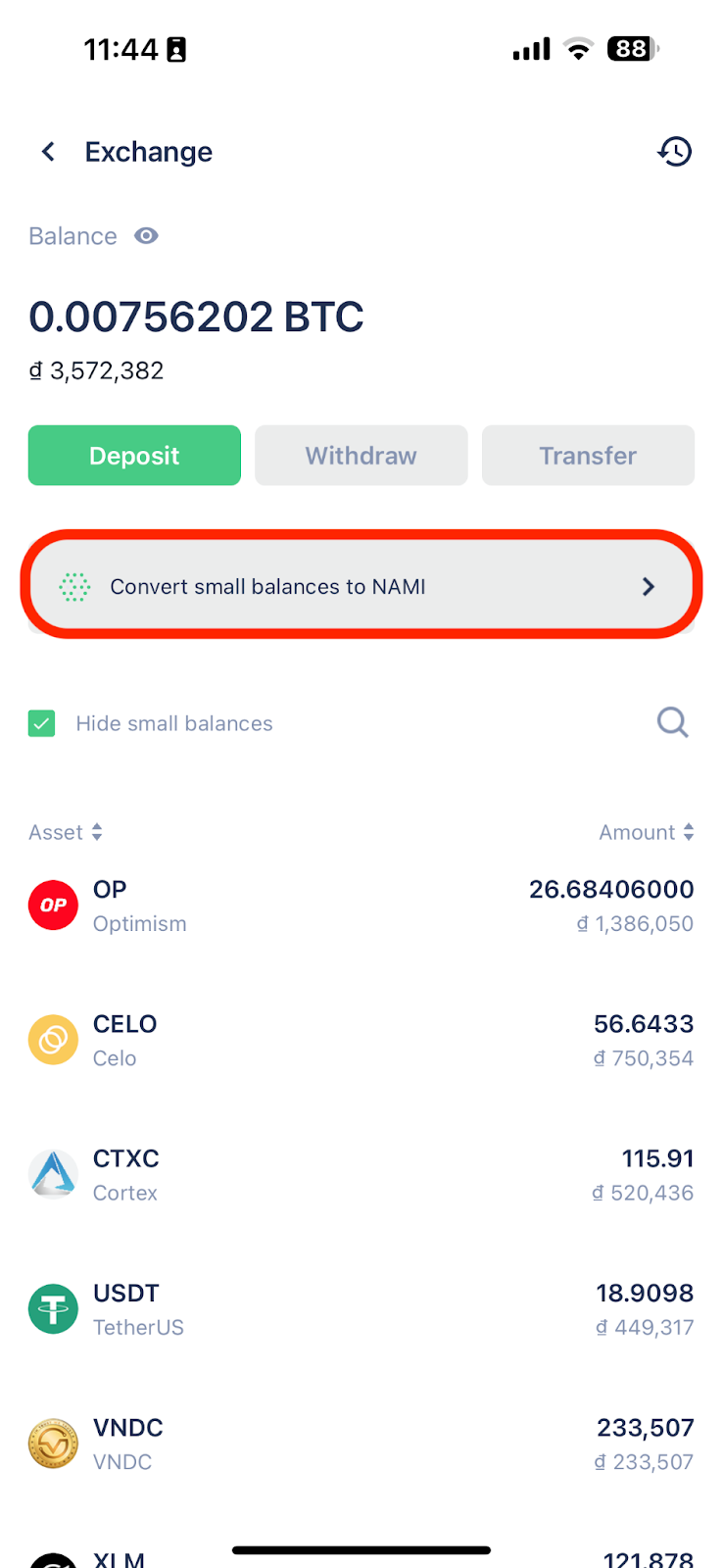
Task: Open the OP Optimism asset row
Action: pos(361,906)
